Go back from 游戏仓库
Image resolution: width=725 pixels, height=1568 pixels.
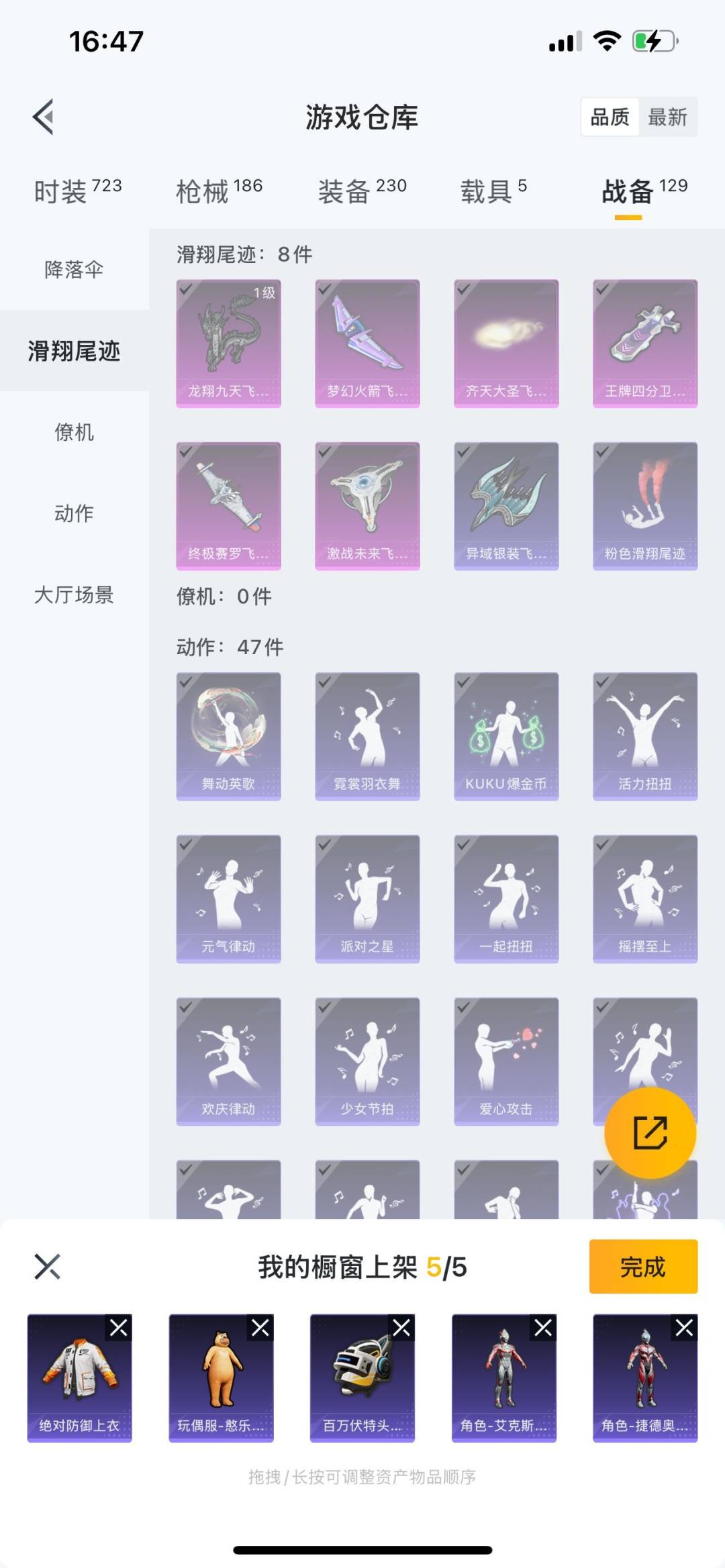tap(44, 117)
